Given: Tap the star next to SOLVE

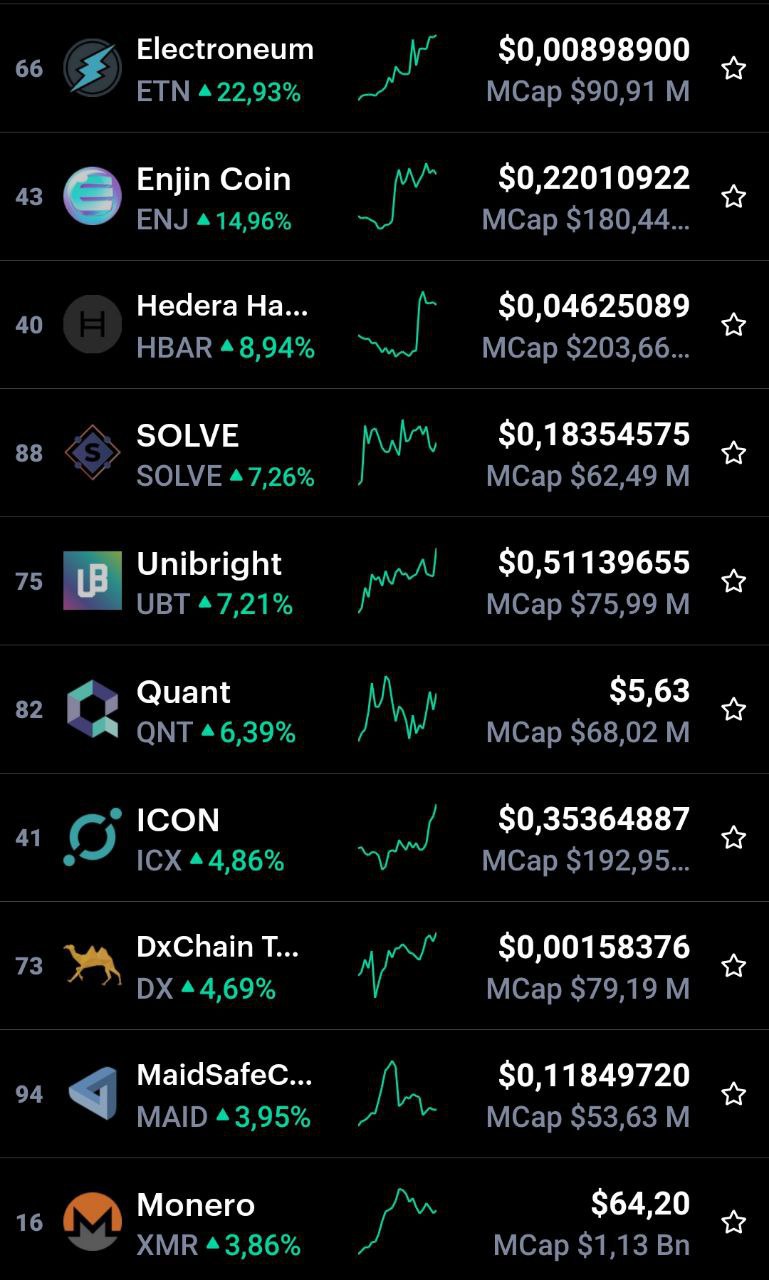Looking at the screenshot, I should coord(734,453).
